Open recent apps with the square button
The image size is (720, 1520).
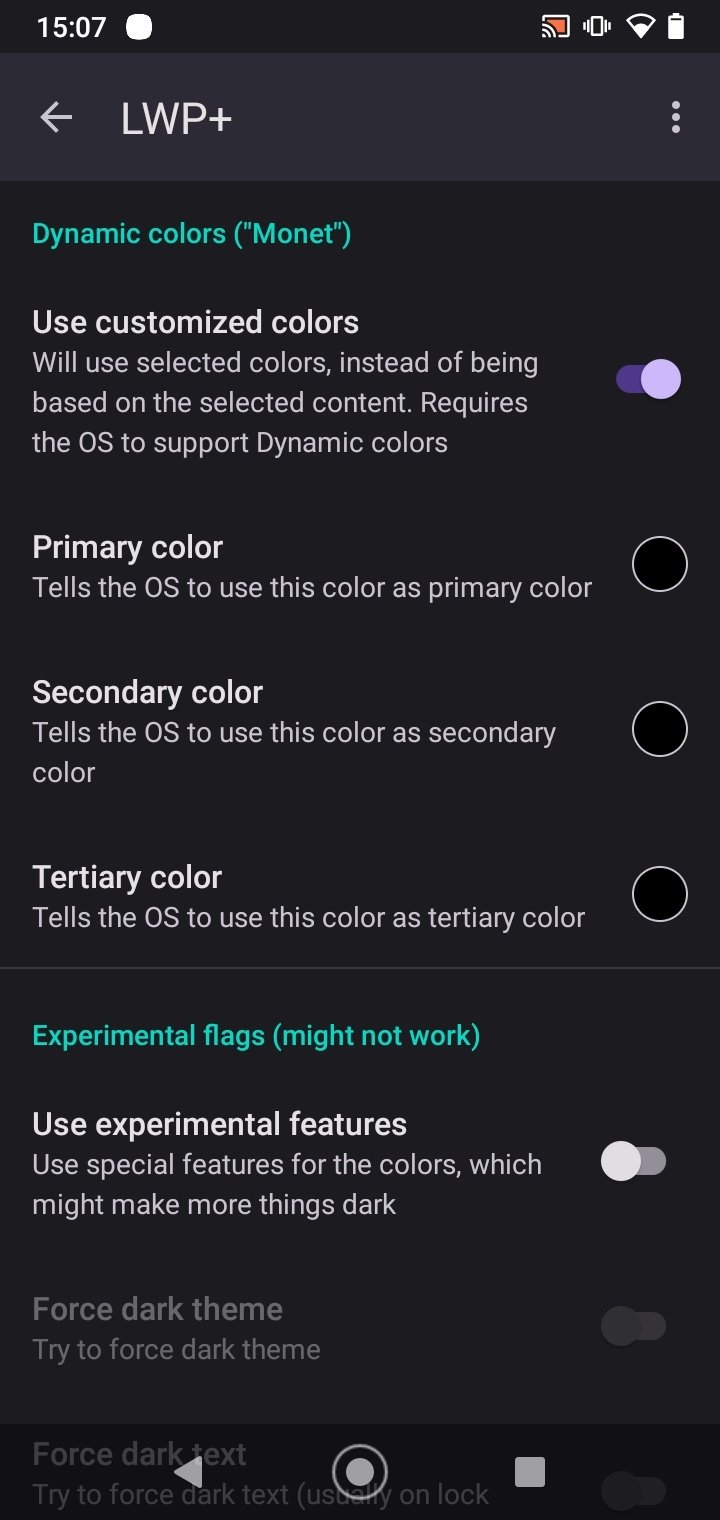(530, 1472)
